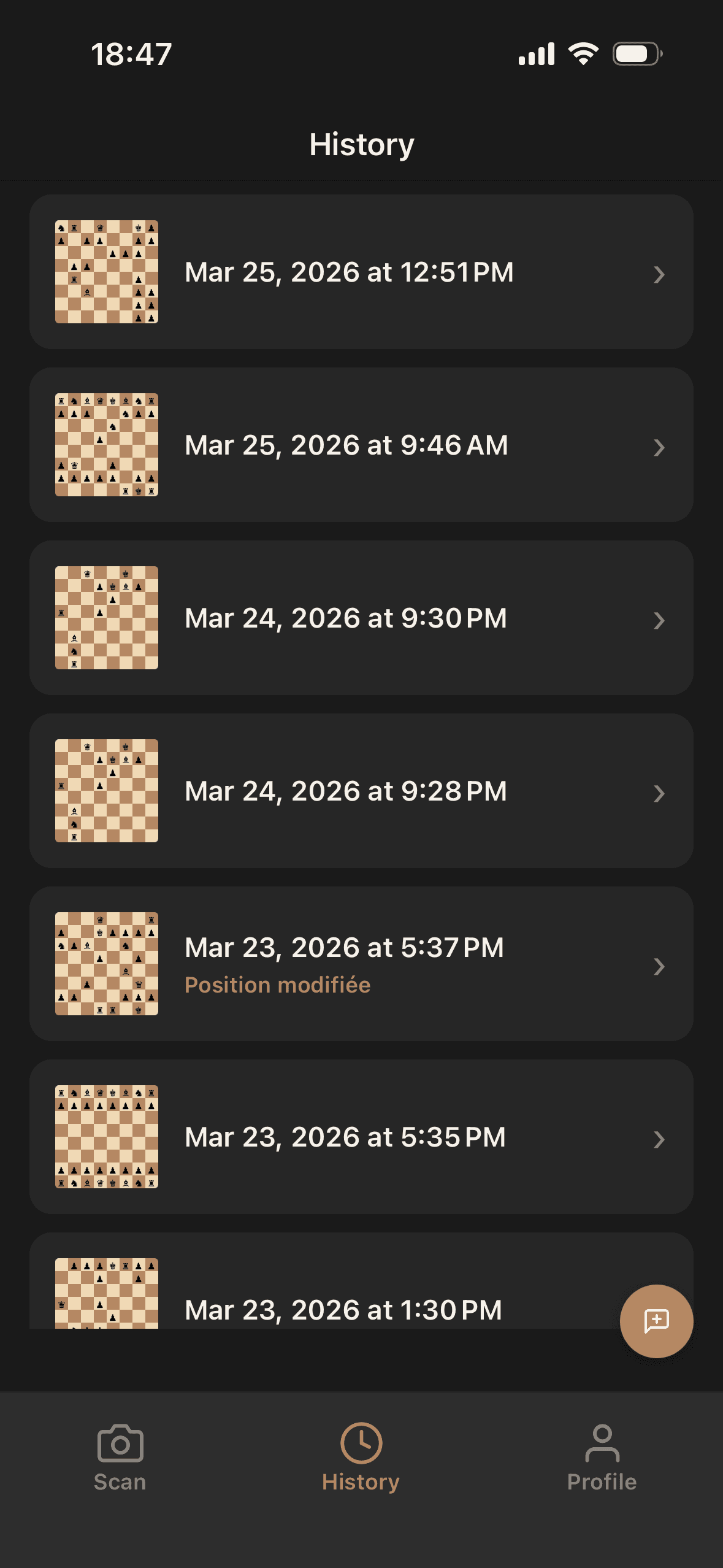
Task: Open the Mar 24 9:28 PM game
Action: [362, 793]
